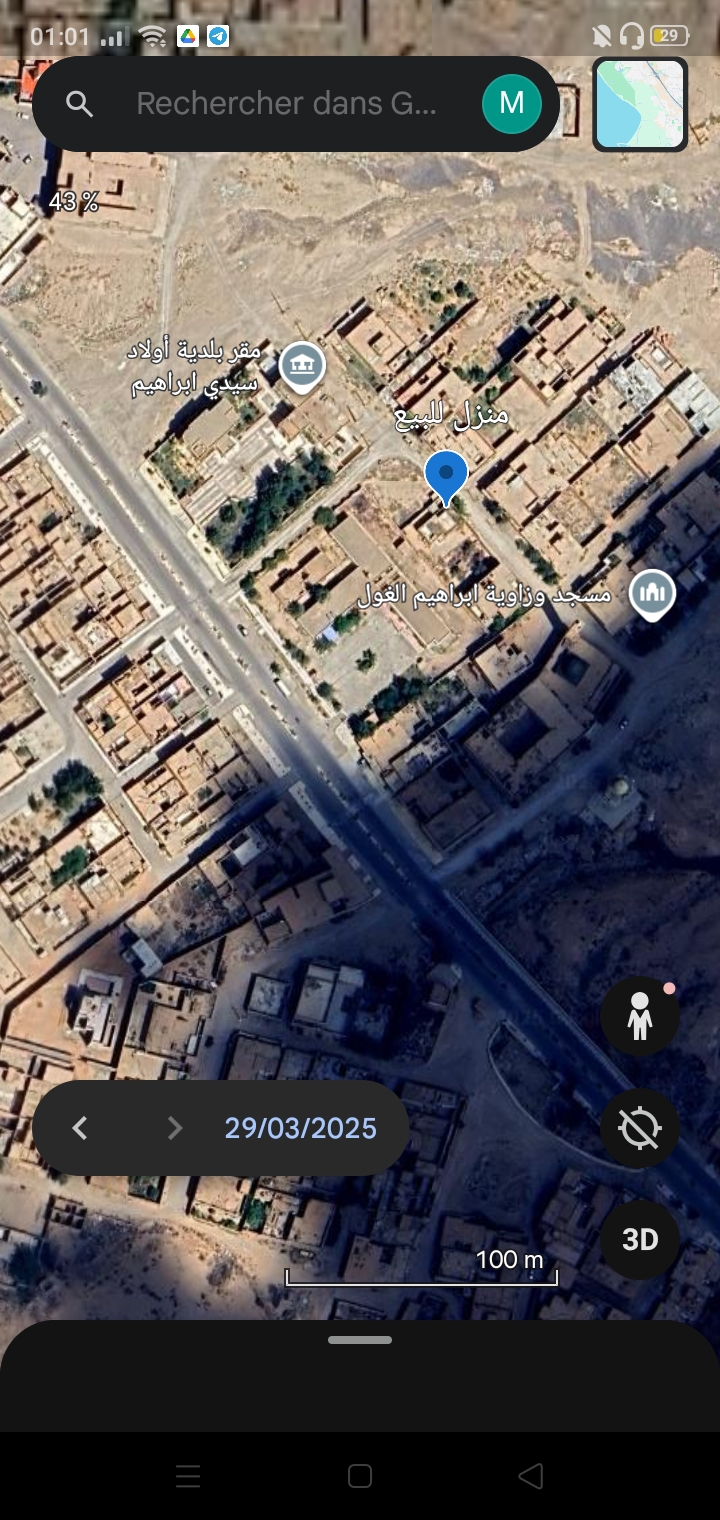Tap the blue dropped pin
The height and width of the screenshot is (1520, 720).
pyautogui.click(x=446, y=478)
